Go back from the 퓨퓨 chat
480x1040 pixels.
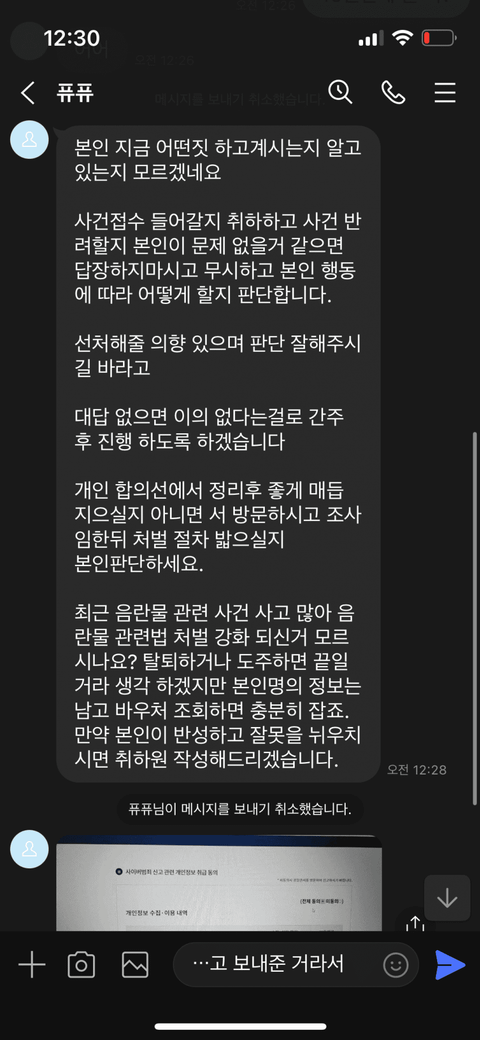click(x=27, y=93)
